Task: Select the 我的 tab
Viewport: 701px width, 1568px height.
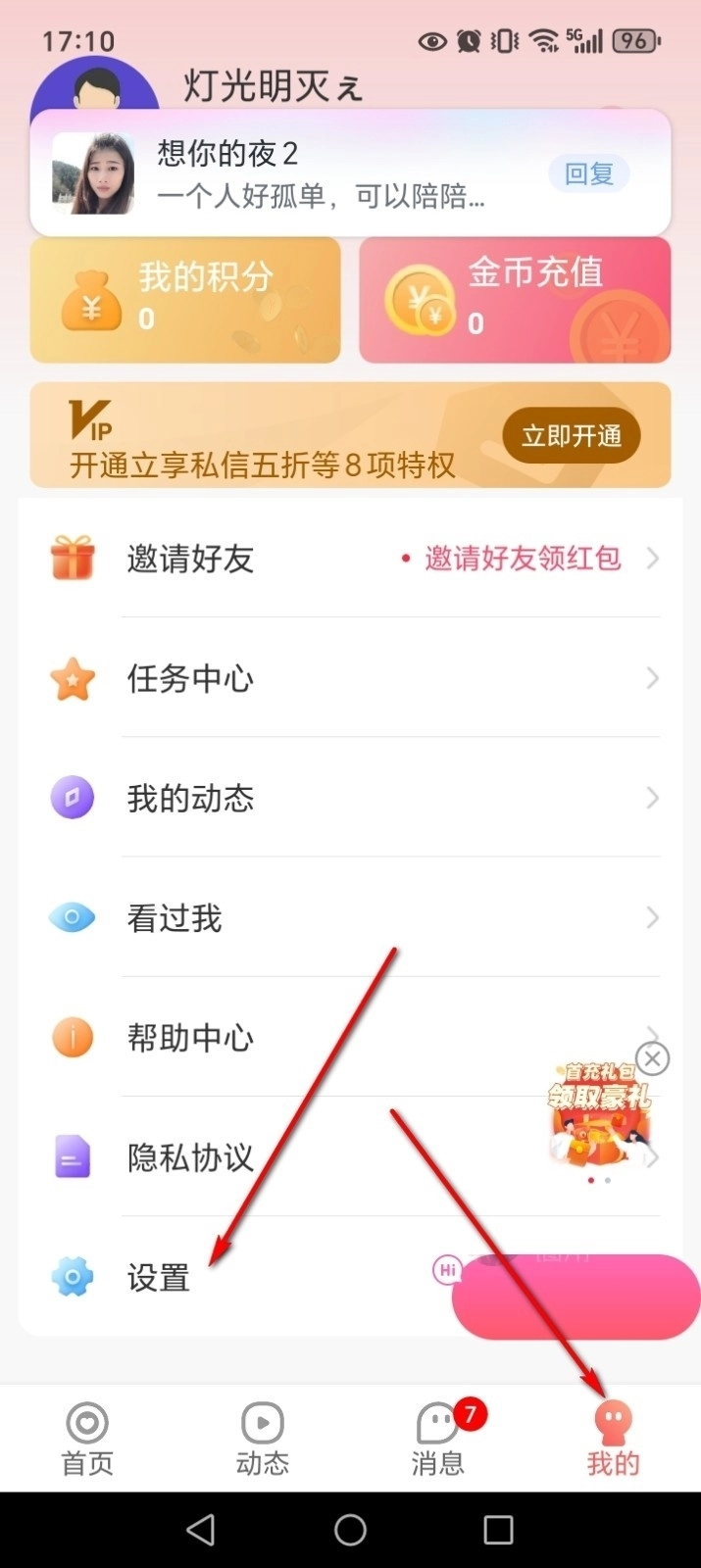Action: click(x=613, y=1438)
